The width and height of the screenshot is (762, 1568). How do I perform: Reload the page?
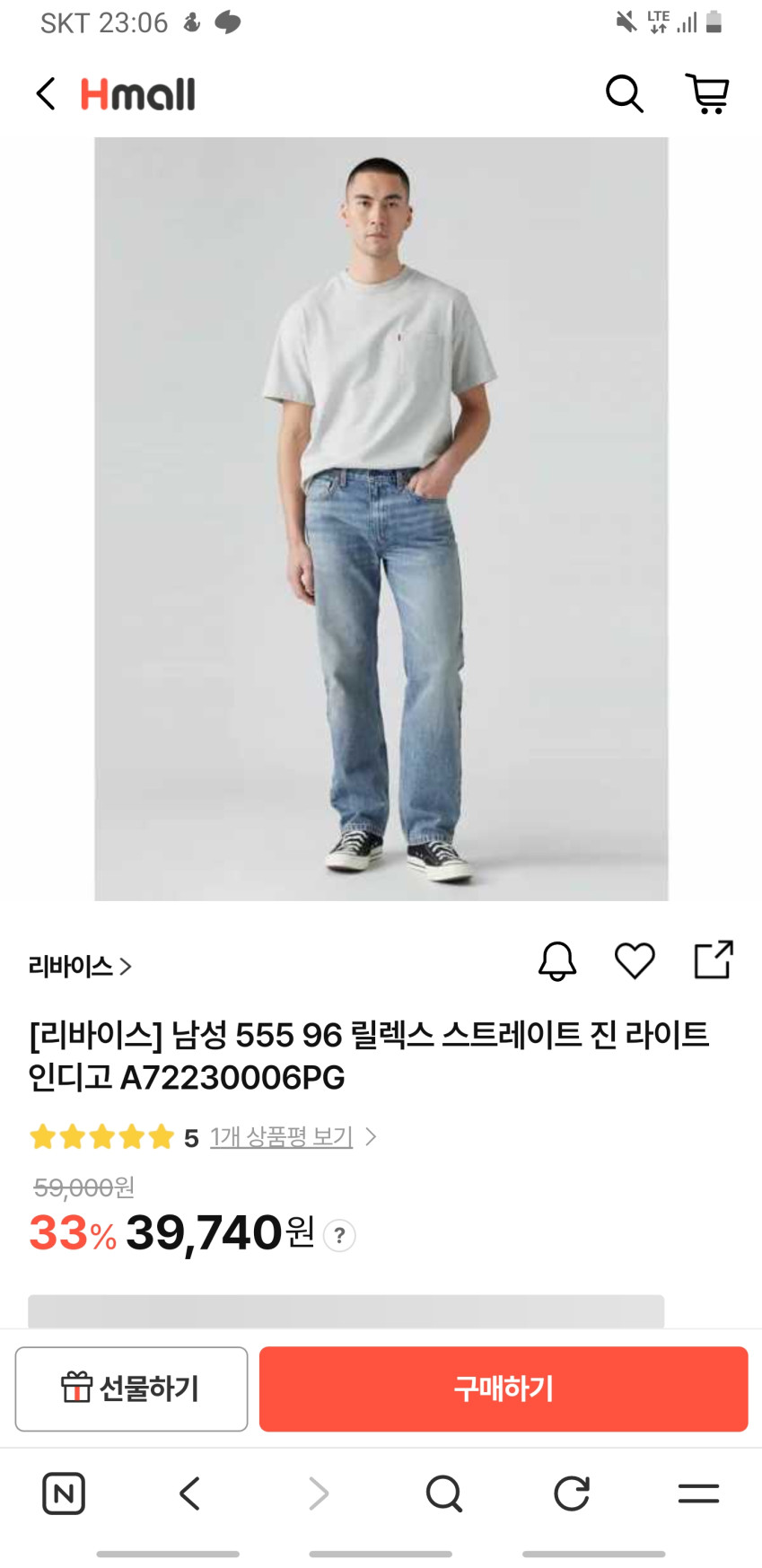pos(571,1494)
